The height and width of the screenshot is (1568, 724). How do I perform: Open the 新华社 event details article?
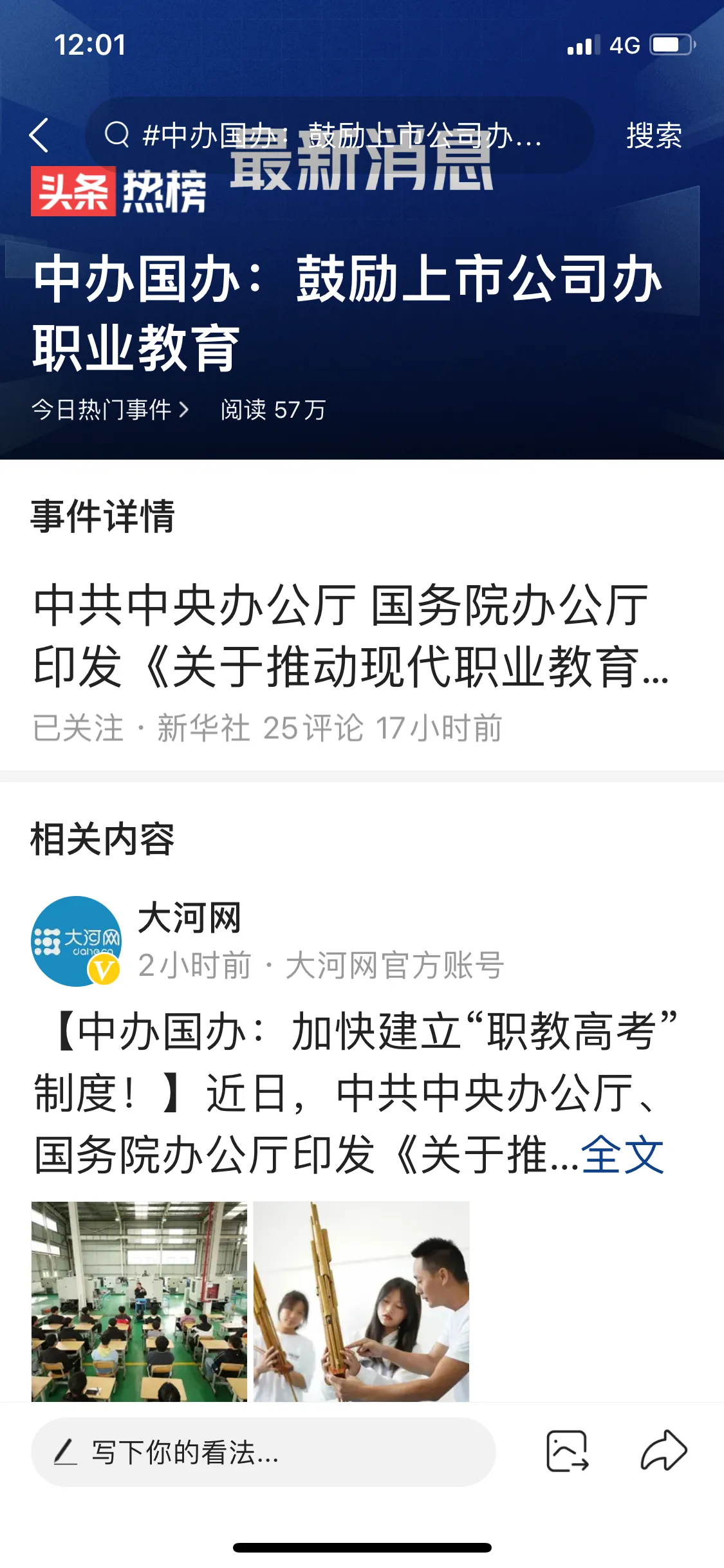[351, 636]
